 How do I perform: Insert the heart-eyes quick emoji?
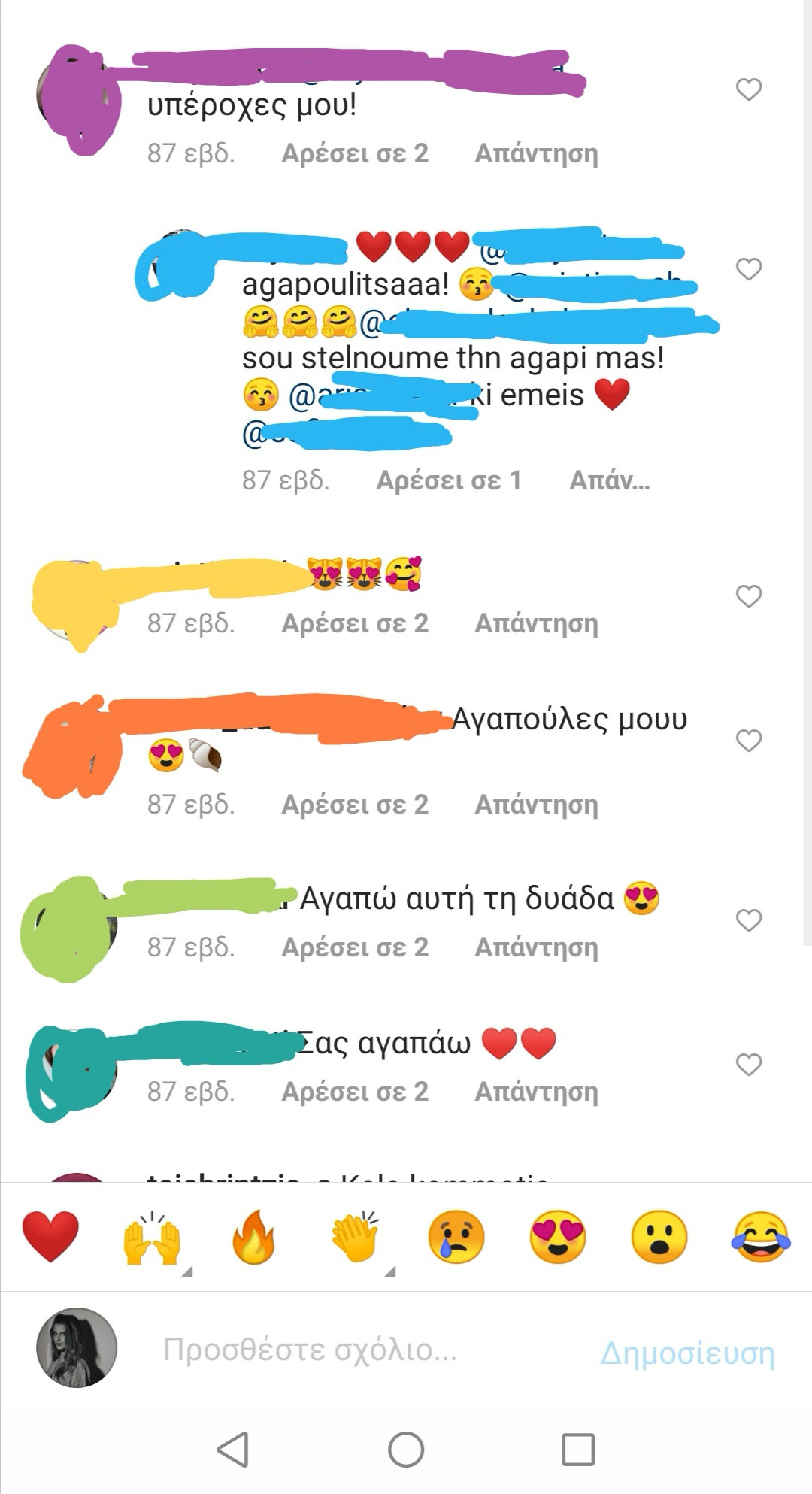pos(558,1237)
